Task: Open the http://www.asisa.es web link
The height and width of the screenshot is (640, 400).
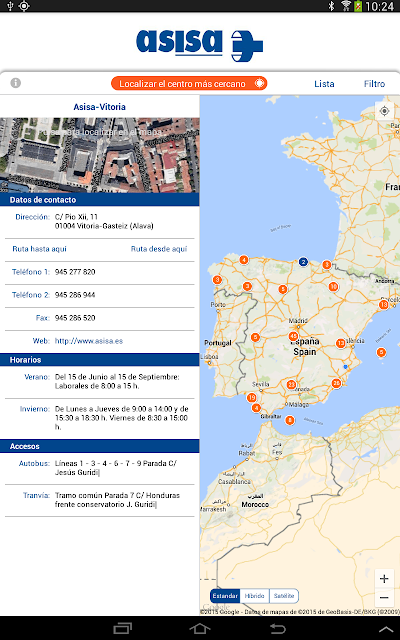Action: point(89,341)
